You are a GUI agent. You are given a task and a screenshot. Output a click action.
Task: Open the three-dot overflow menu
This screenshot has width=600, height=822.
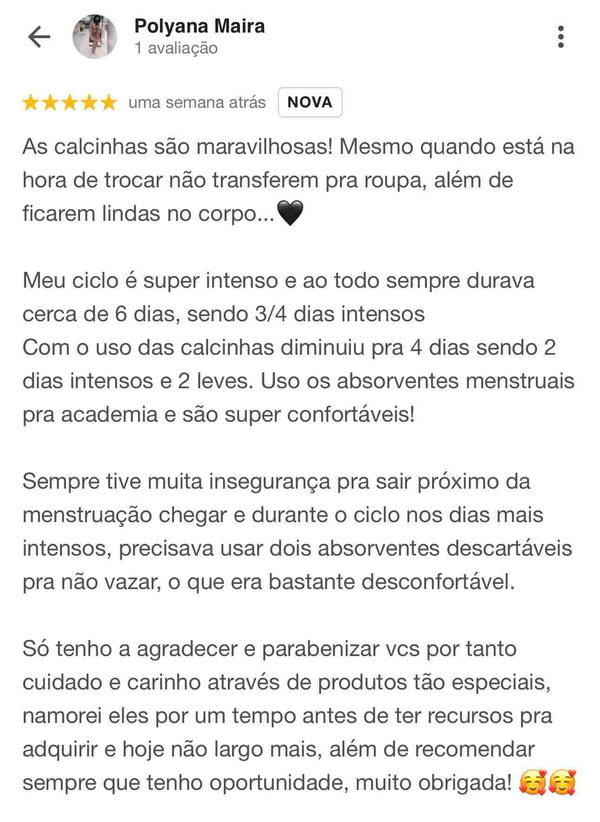pyautogui.click(x=560, y=37)
